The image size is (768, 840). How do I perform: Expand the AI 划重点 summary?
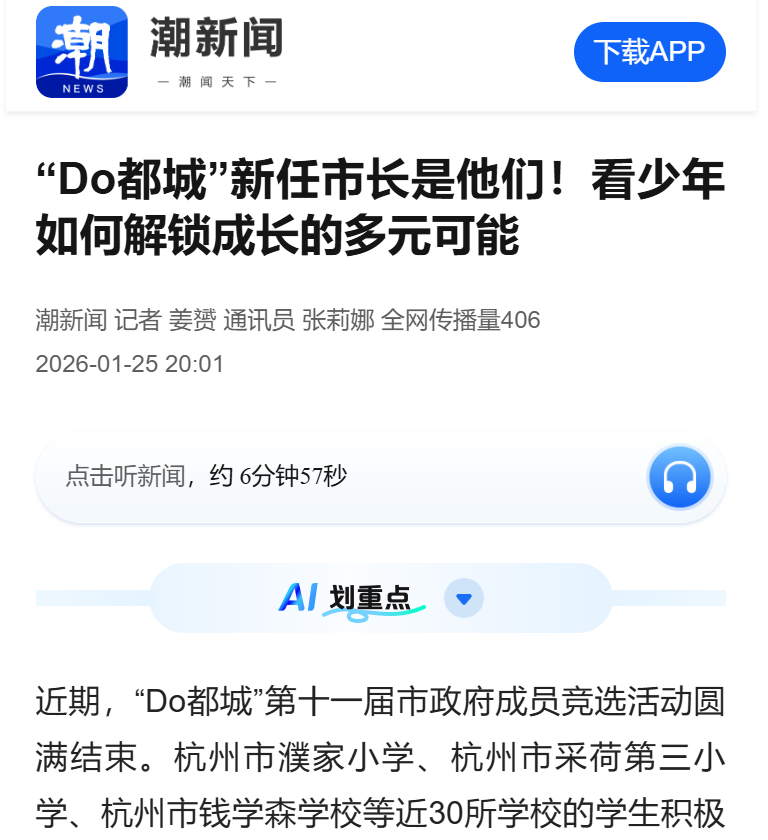tap(464, 599)
